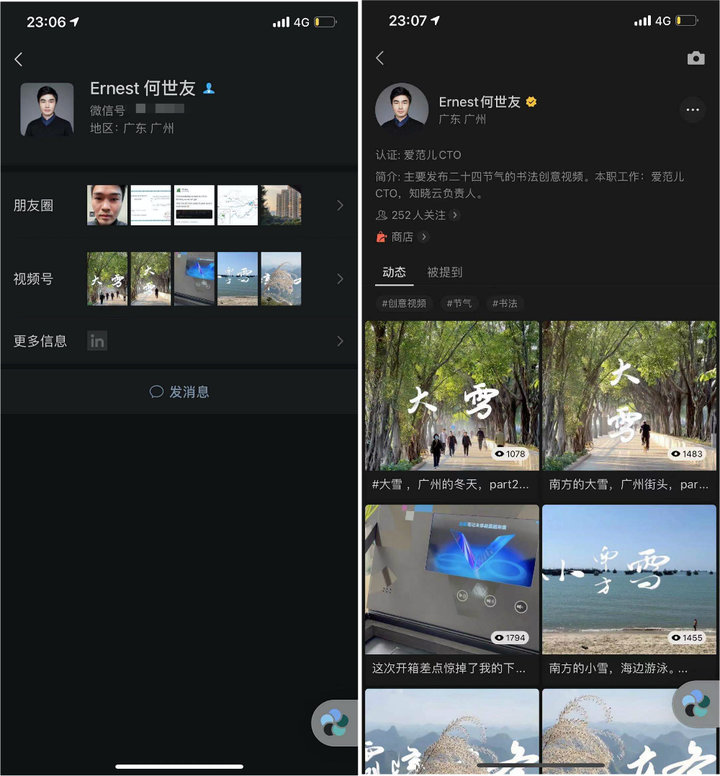The image size is (720, 776).
Task: Tap the back arrow on the left screen
Action: point(19,59)
